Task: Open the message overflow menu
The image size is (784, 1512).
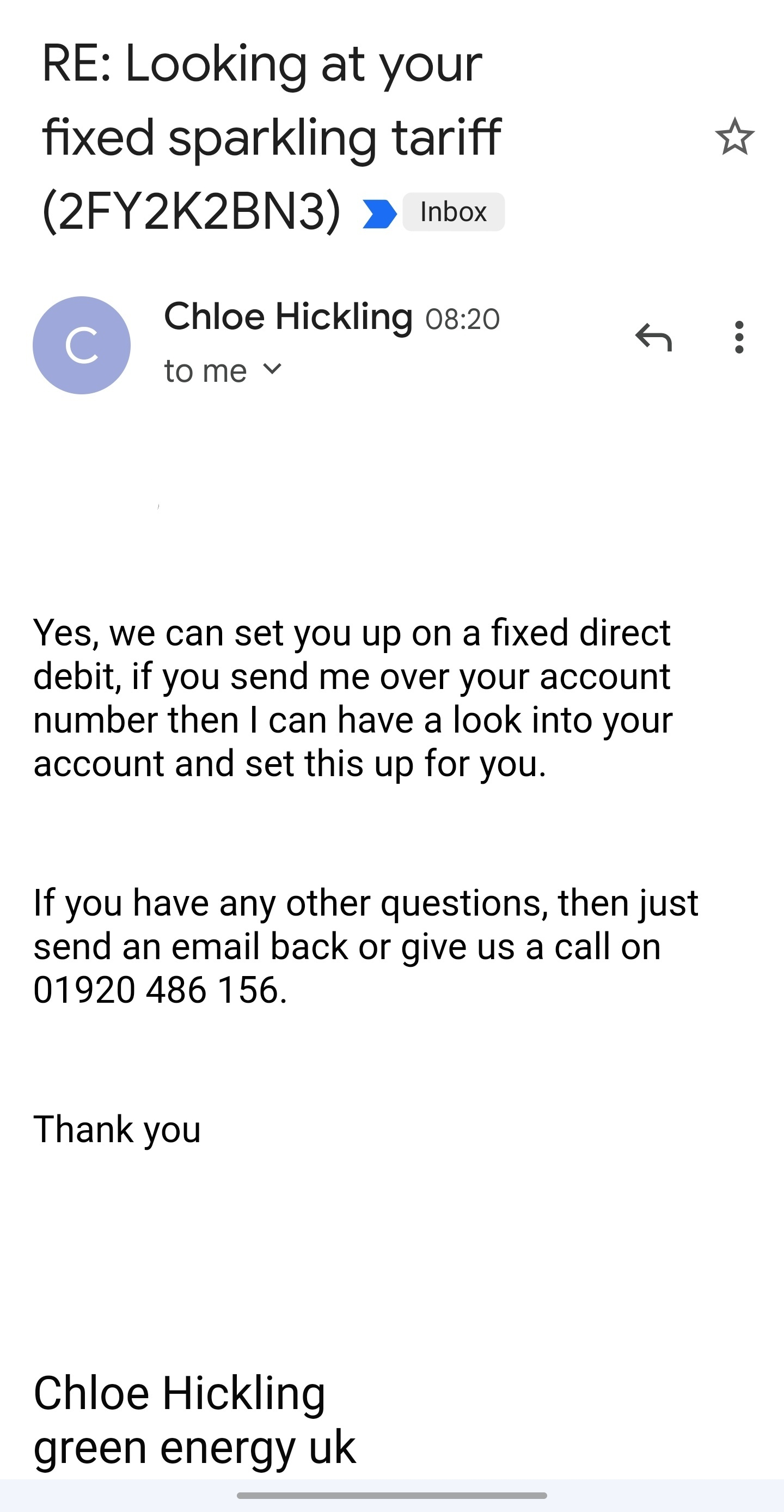Action: coord(739,337)
